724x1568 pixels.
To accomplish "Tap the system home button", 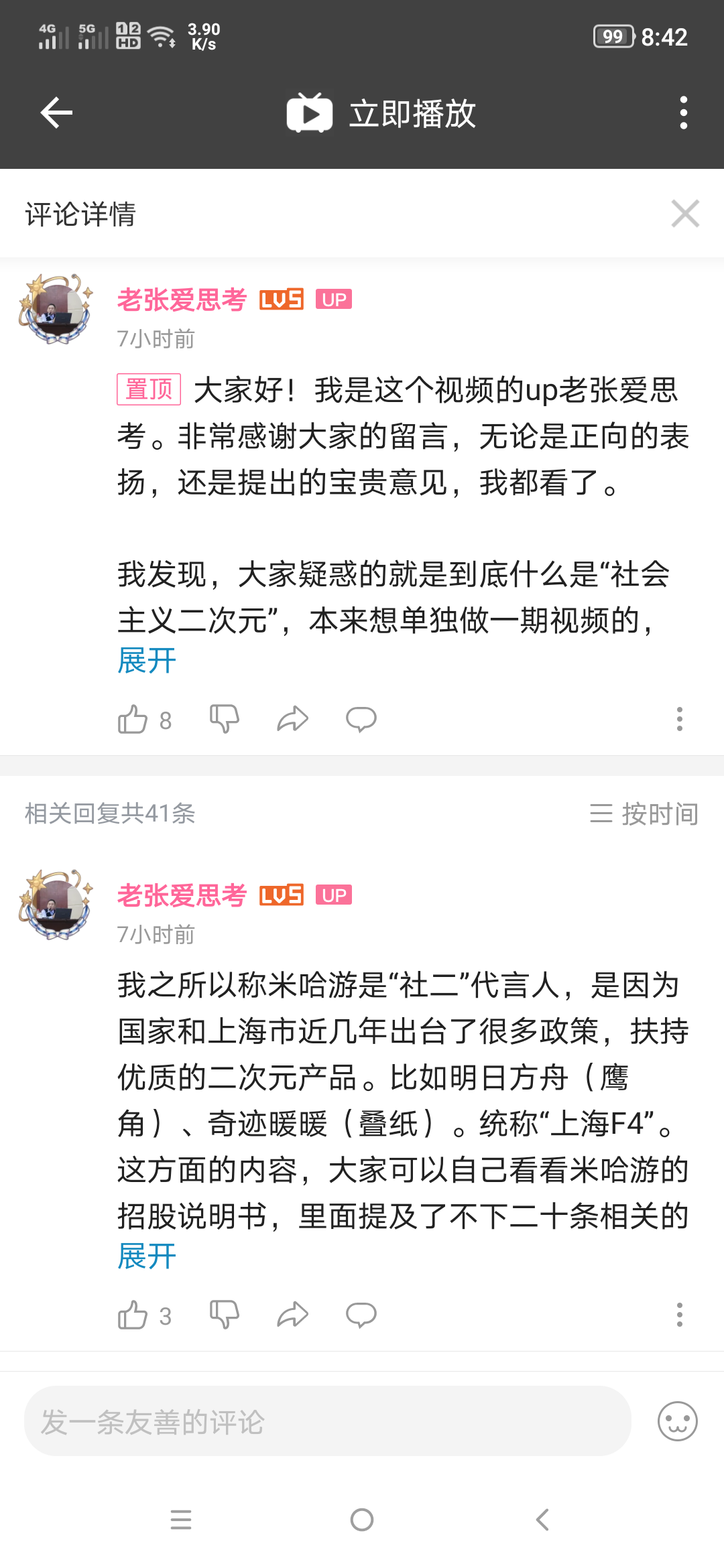I will 362,1520.
